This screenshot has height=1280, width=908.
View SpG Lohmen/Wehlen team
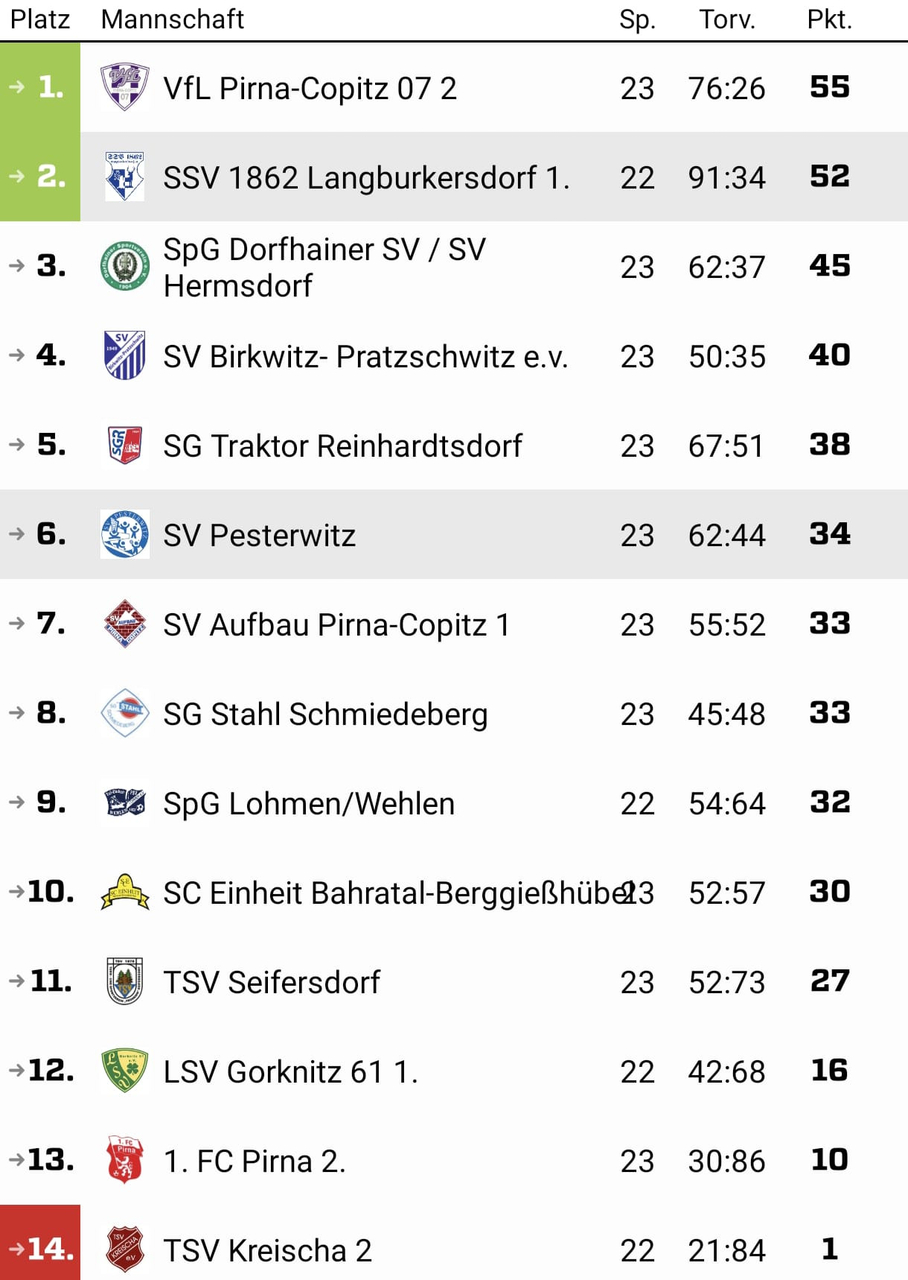pos(454,803)
